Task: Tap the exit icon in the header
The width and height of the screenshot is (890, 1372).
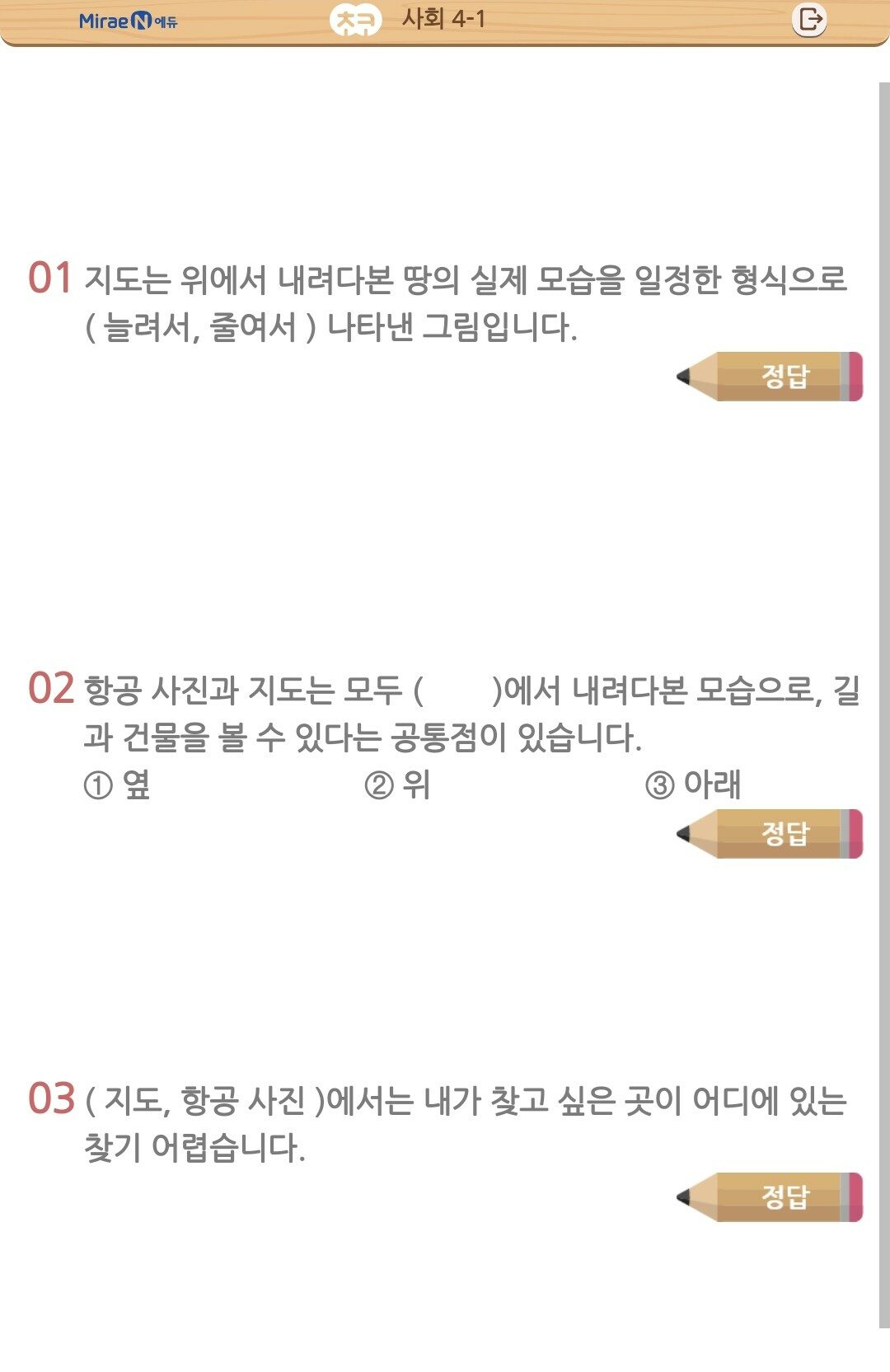Action: (x=809, y=20)
